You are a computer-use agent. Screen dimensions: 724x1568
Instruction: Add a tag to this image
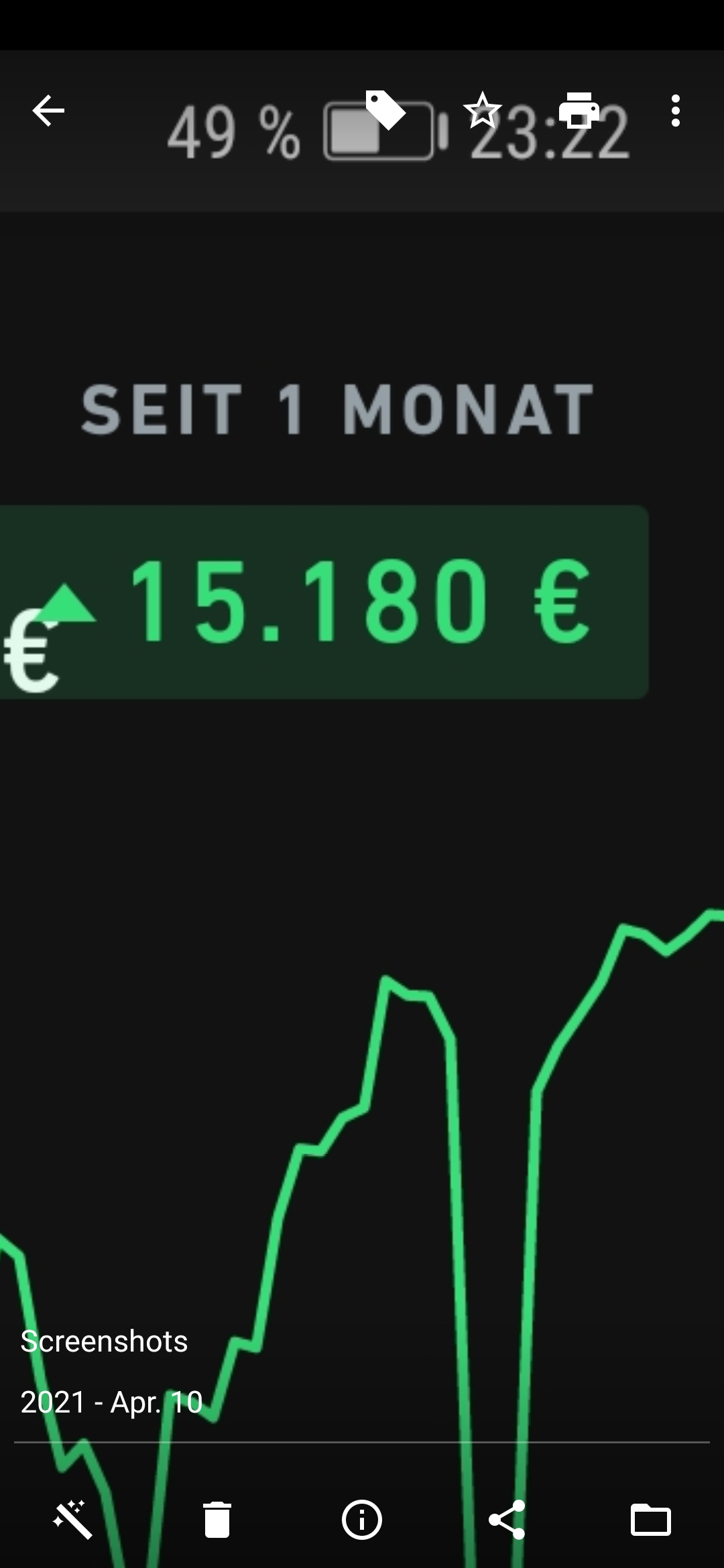click(385, 109)
